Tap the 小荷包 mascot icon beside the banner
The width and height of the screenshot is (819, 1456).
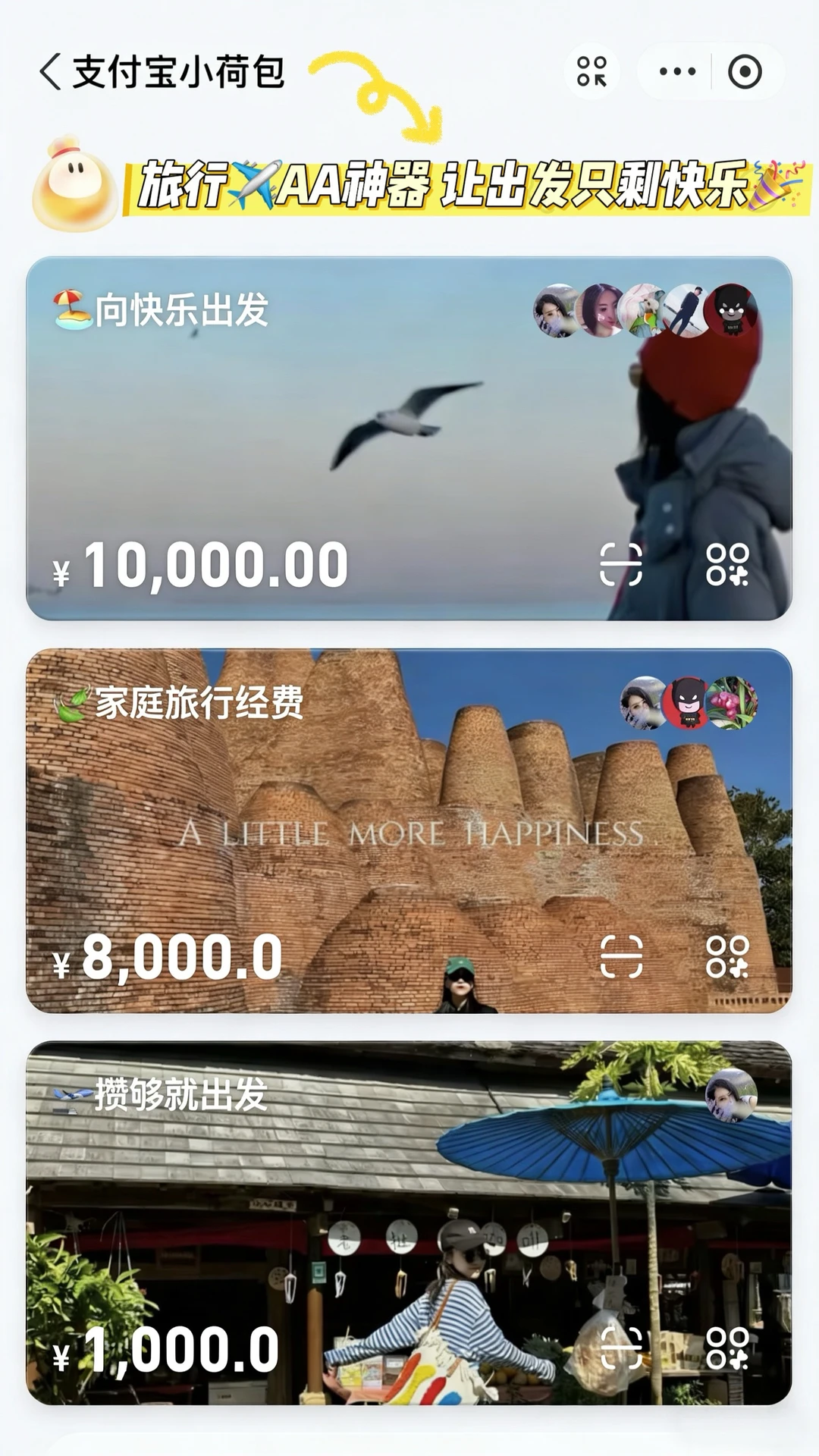pyautogui.click(x=74, y=182)
